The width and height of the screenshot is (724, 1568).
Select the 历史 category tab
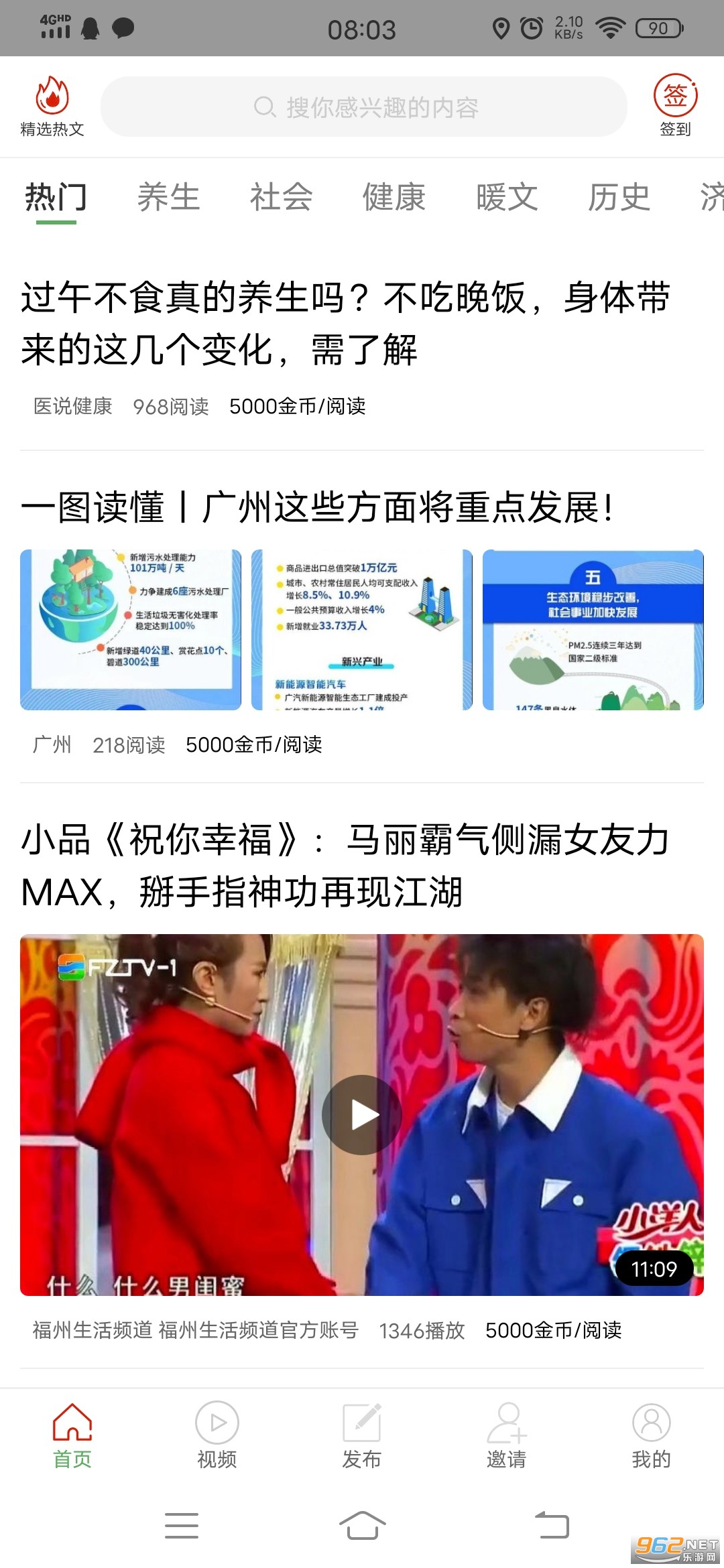click(619, 197)
